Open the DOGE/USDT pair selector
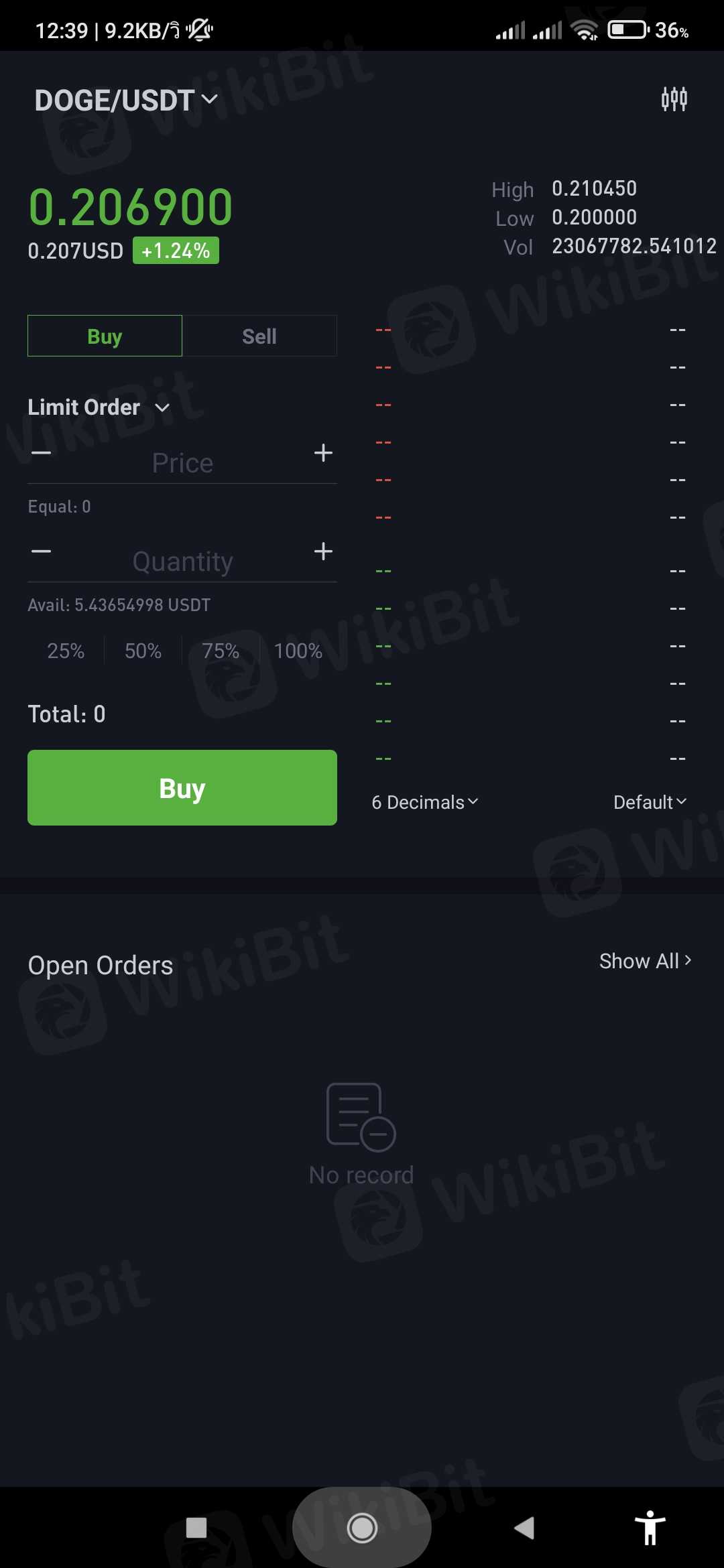The width and height of the screenshot is (724, 1568). [126, 101]
